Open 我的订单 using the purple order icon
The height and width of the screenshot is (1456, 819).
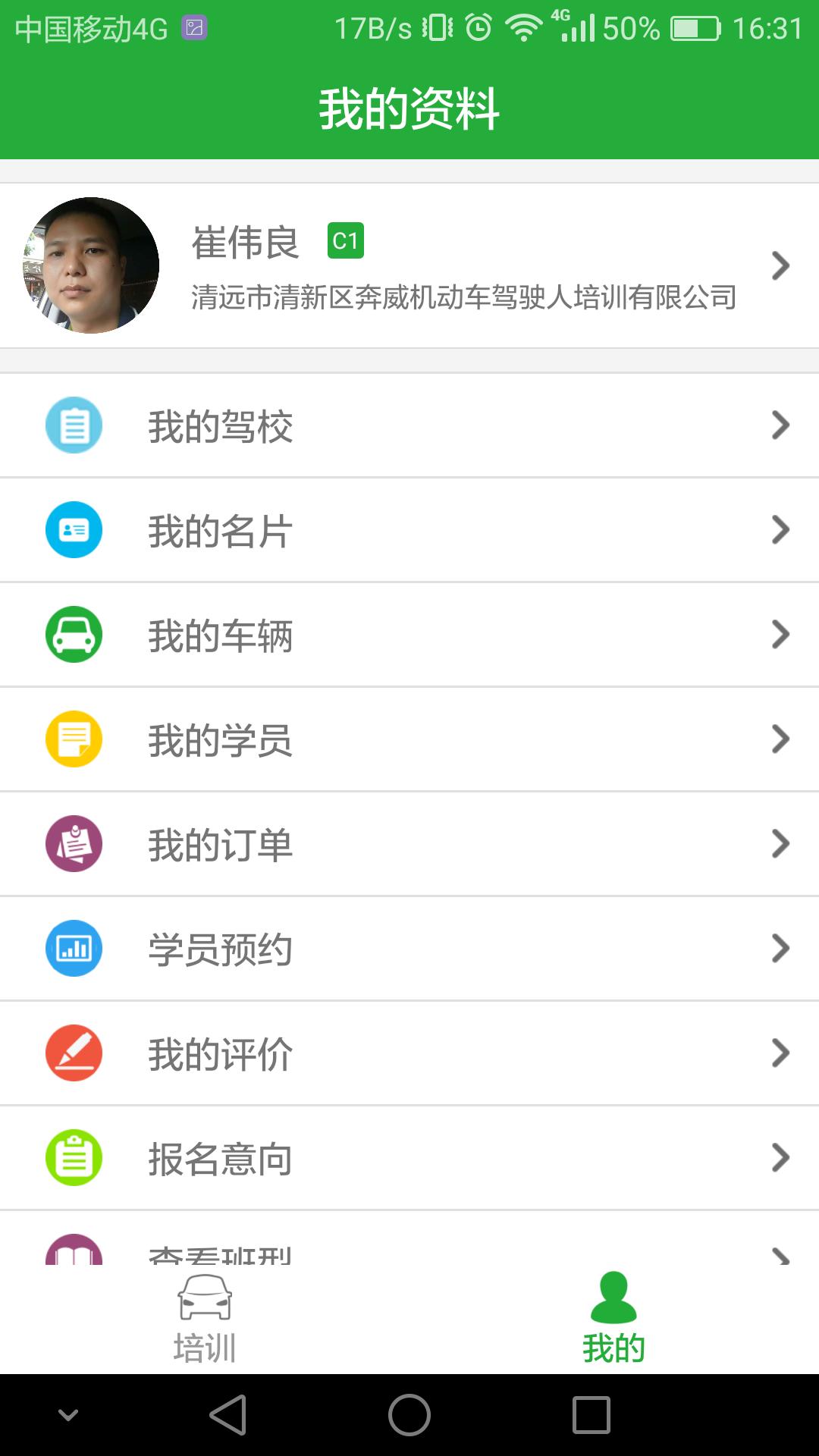click(74, 844)
